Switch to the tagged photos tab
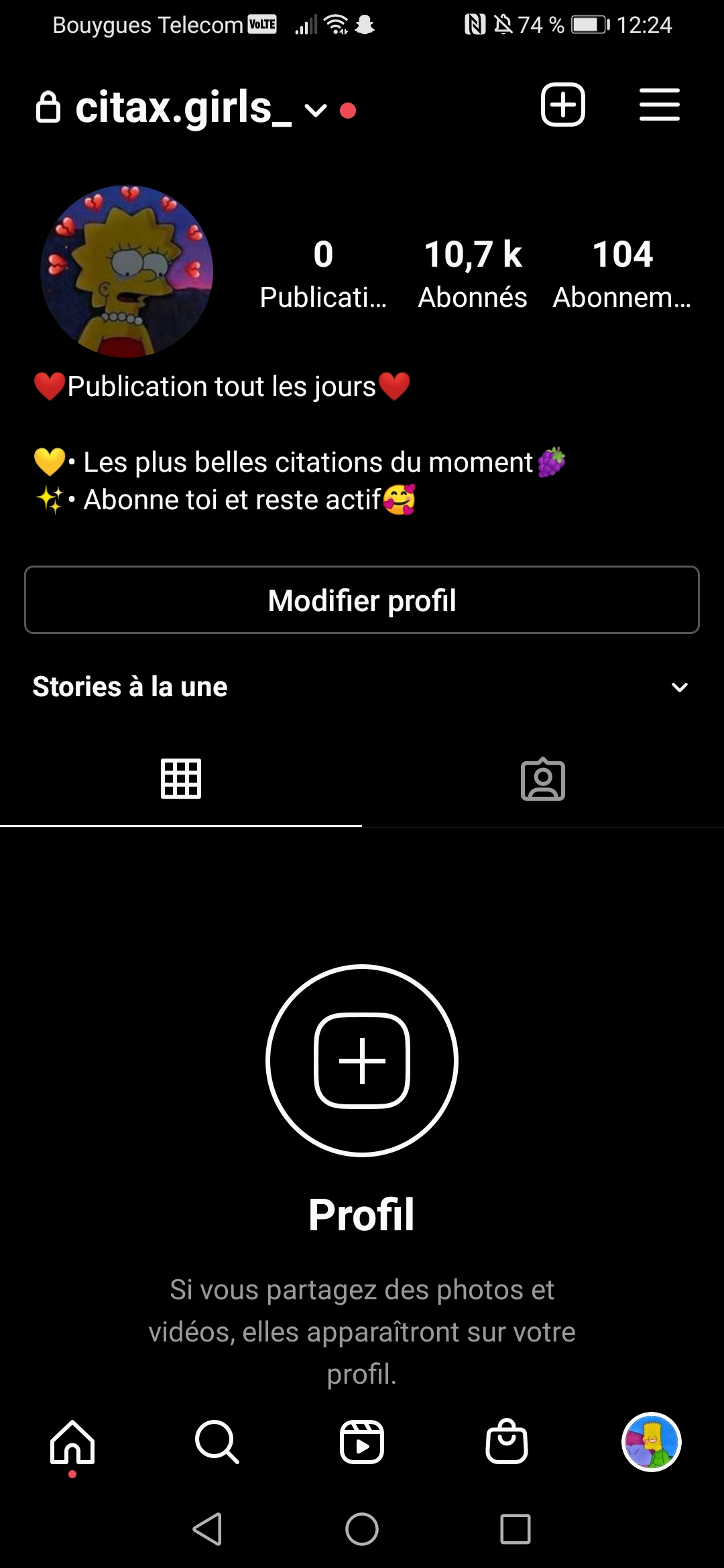 [x=543, y=779]
